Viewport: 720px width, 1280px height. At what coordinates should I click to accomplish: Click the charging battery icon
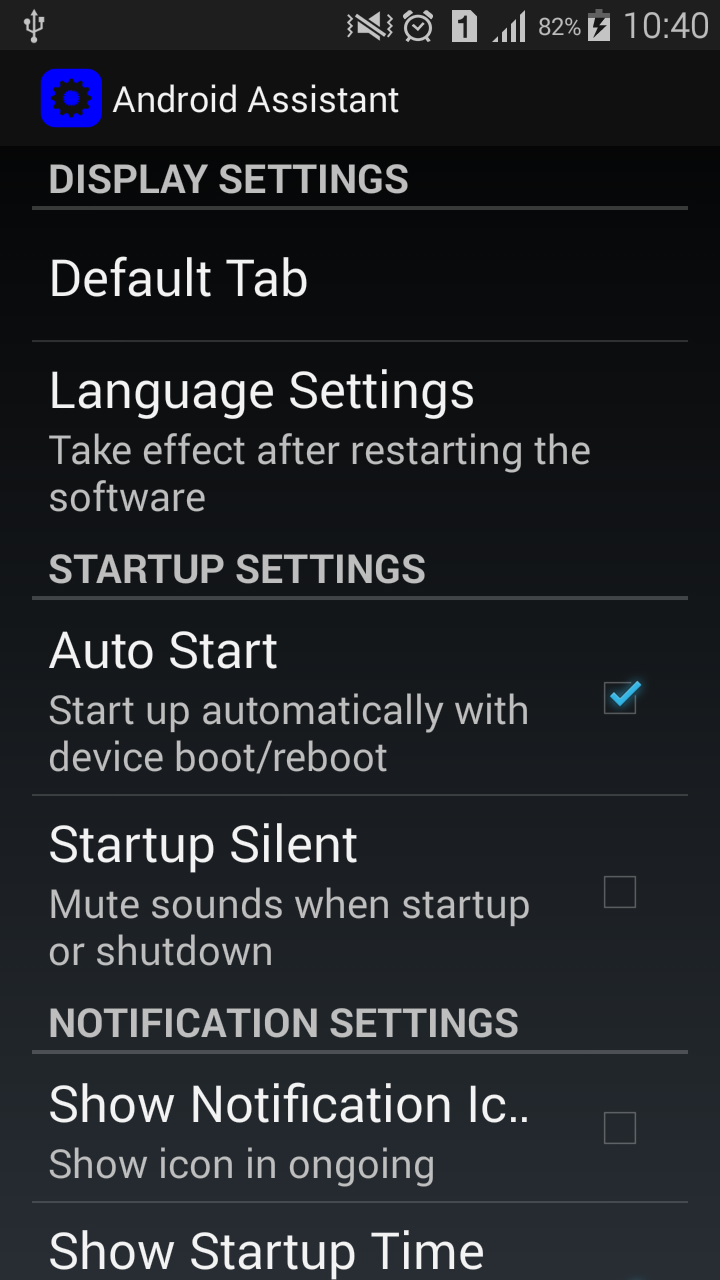[x=601, y=26]
